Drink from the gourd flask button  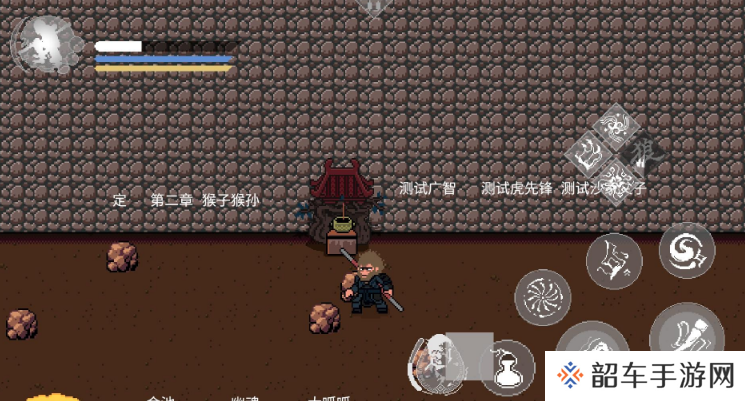pos(506,371)
